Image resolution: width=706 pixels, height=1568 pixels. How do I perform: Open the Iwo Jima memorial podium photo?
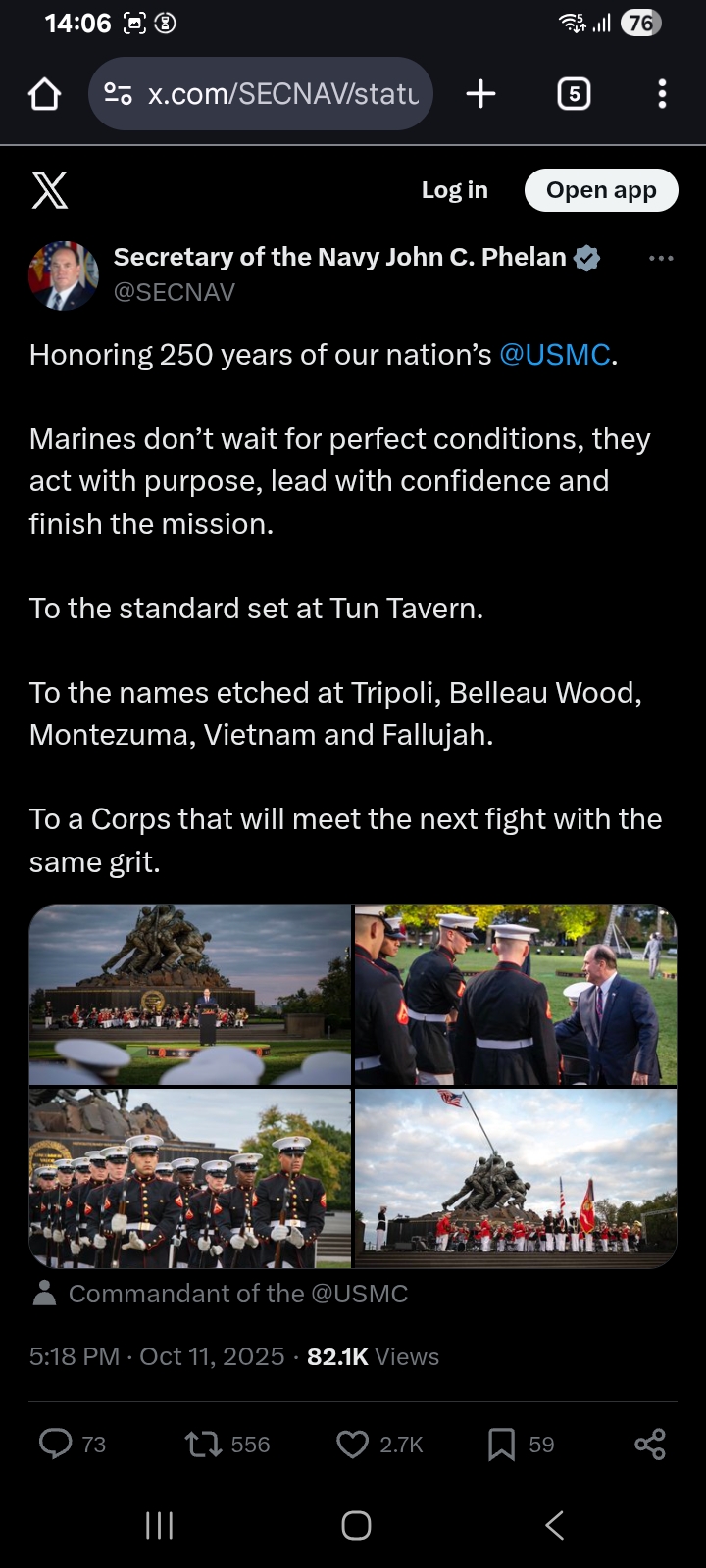[x=190, y=994]
